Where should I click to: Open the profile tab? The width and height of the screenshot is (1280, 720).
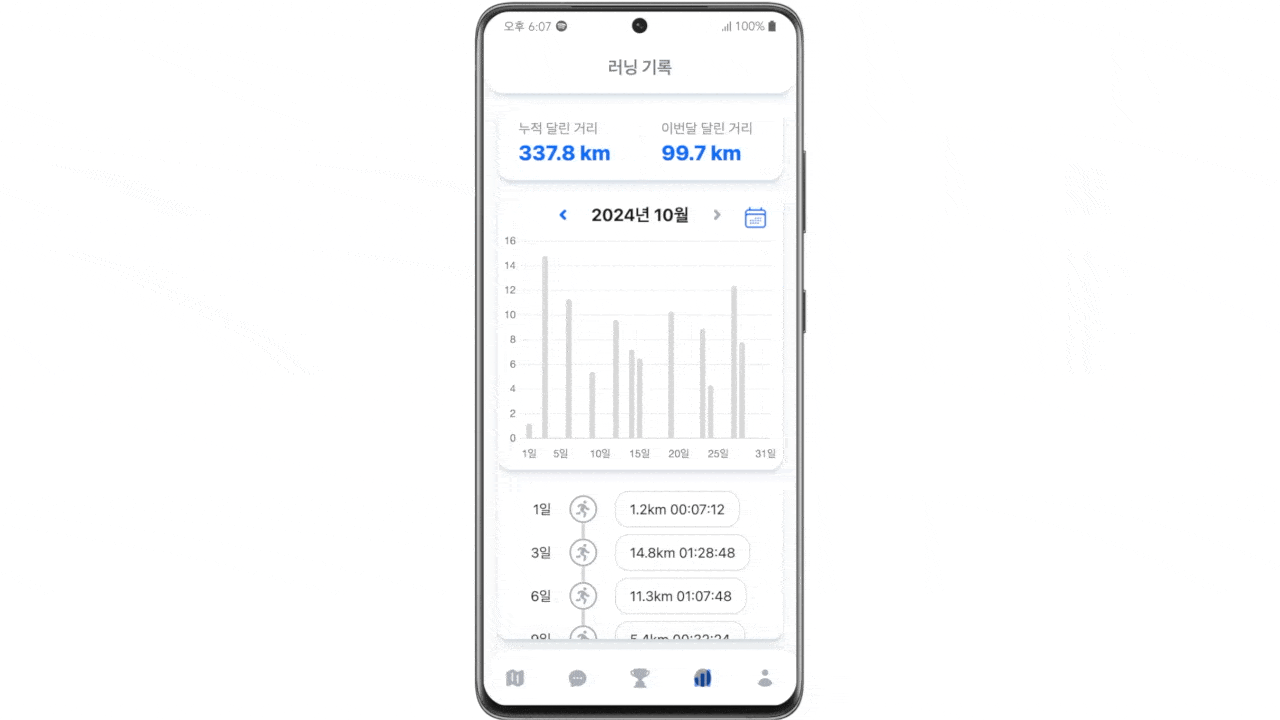(x=765, y=678)
